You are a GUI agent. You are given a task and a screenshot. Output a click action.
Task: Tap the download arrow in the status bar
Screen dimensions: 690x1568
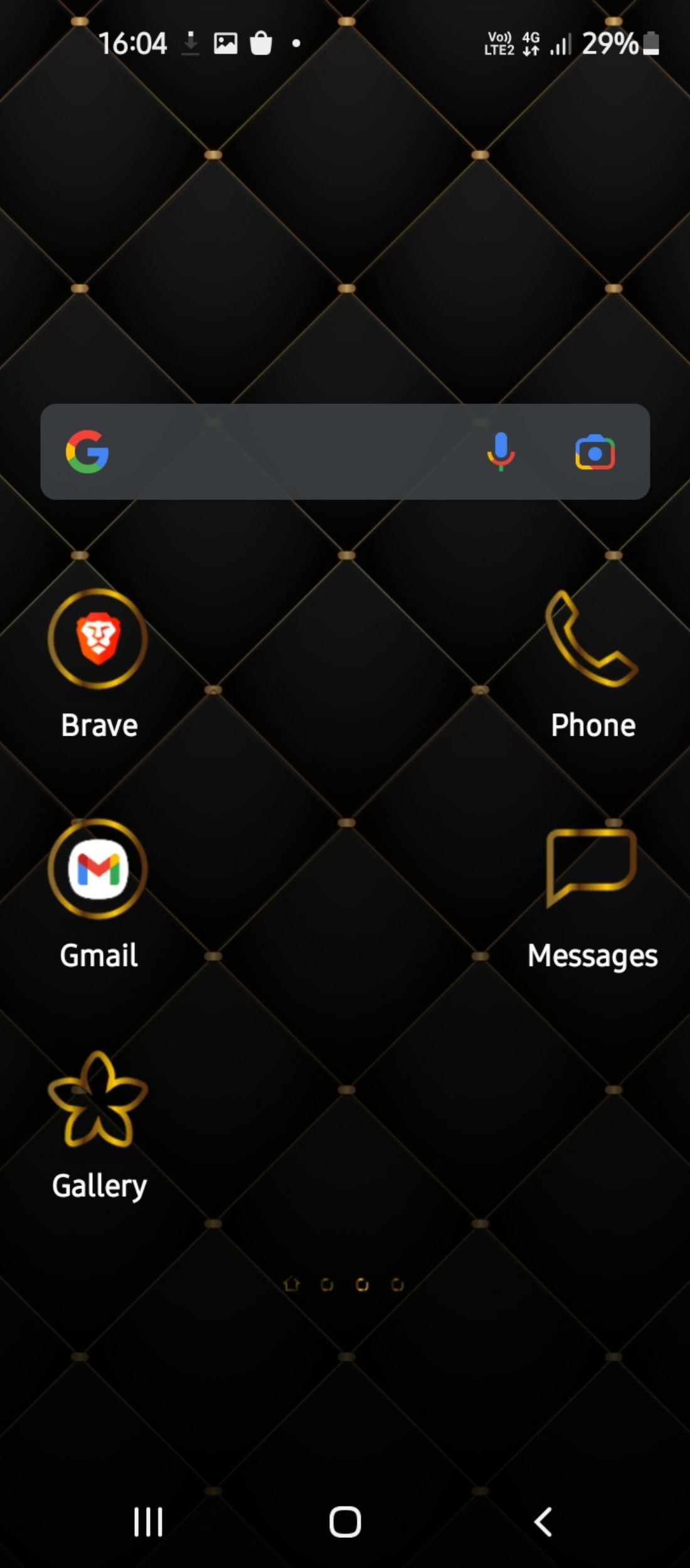coord(190,43)
